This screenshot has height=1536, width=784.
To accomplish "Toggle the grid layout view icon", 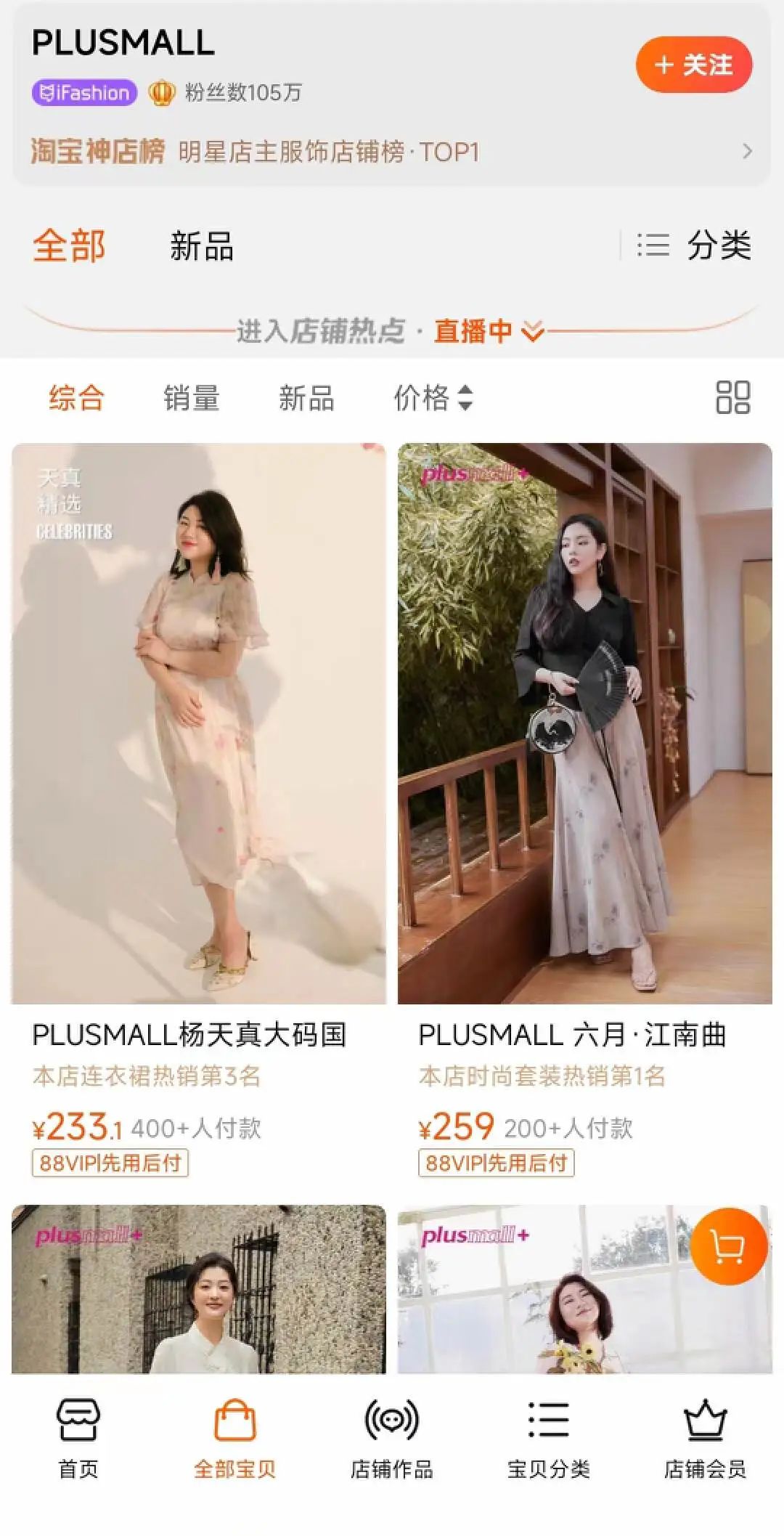I will coord(732,397).
